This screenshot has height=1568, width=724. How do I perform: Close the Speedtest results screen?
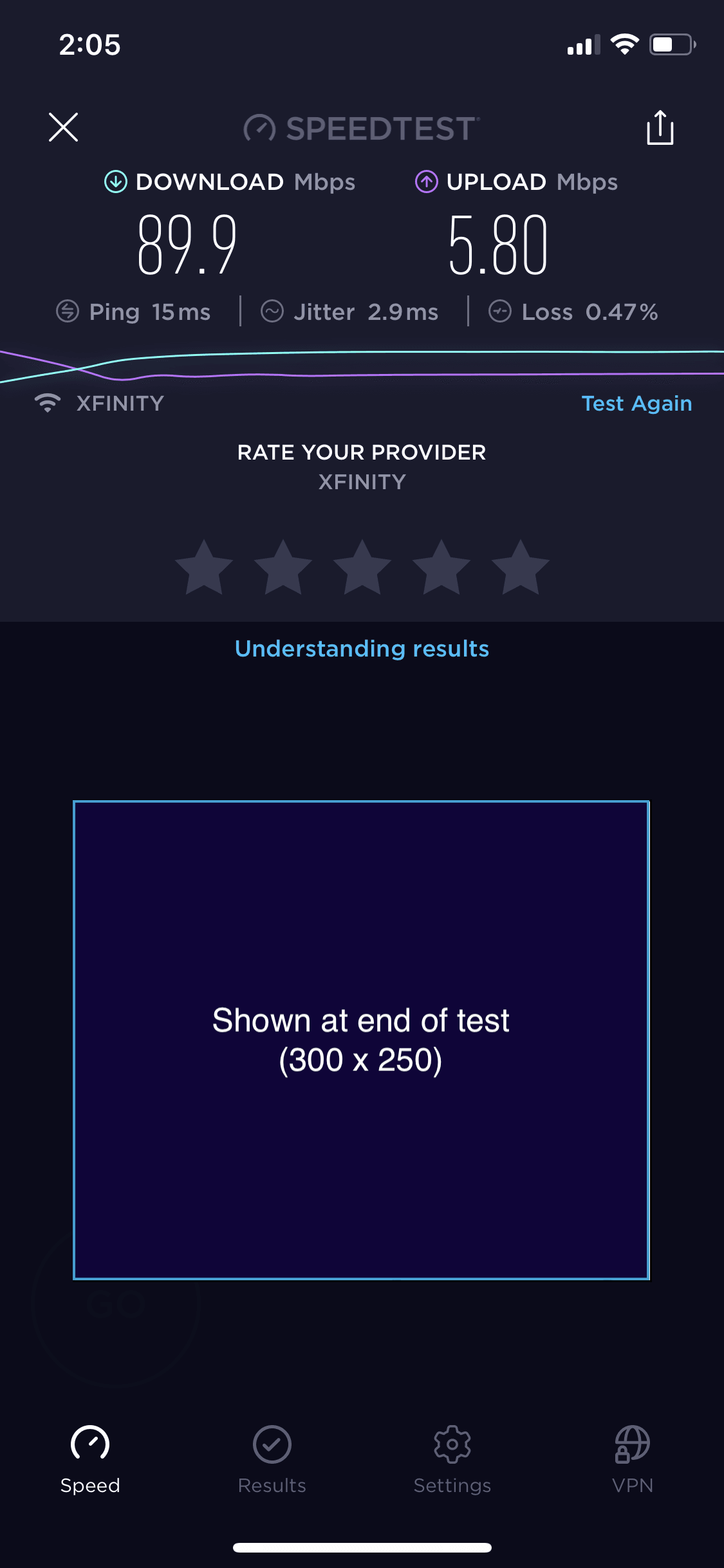pyautogui.click(x=63, y=127)
